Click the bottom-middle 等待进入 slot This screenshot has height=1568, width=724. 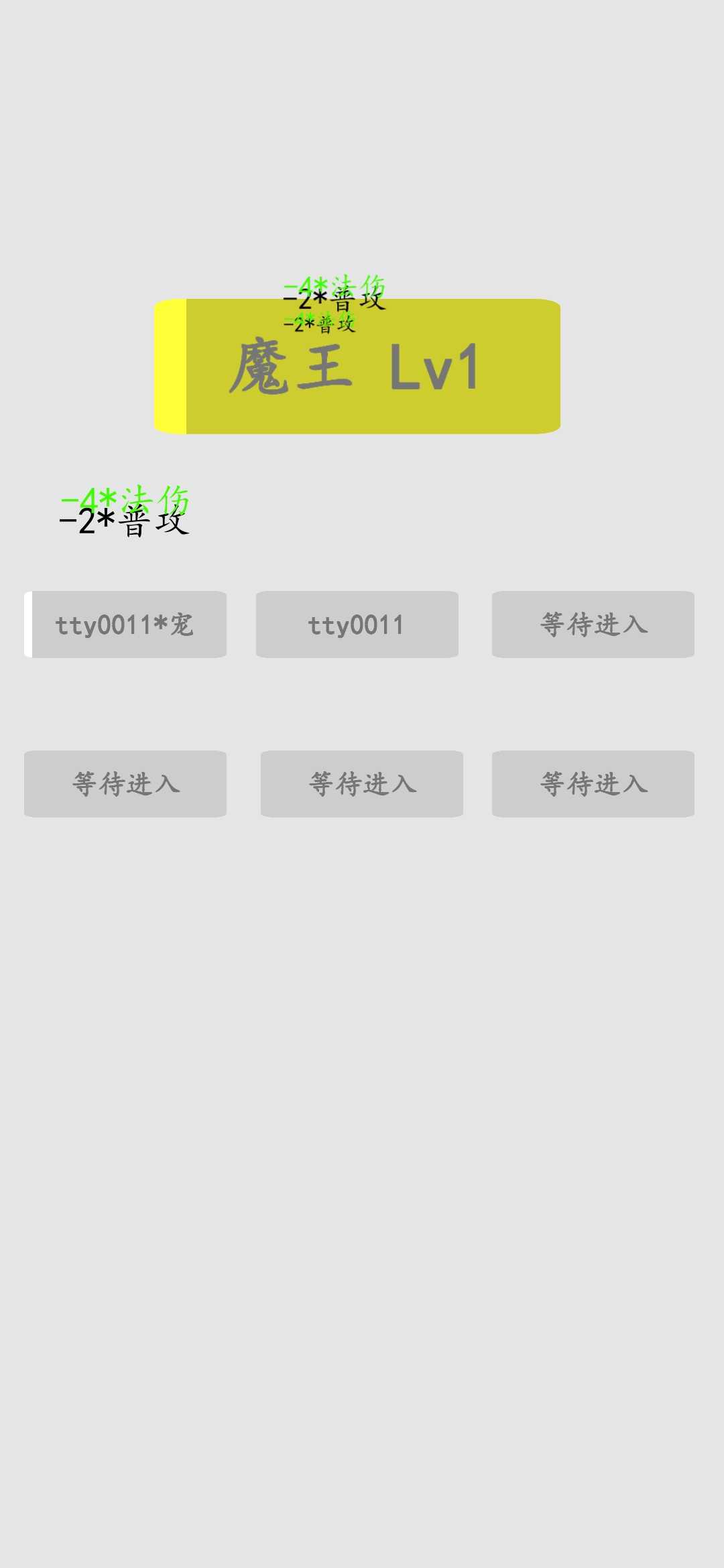[361, 784]
